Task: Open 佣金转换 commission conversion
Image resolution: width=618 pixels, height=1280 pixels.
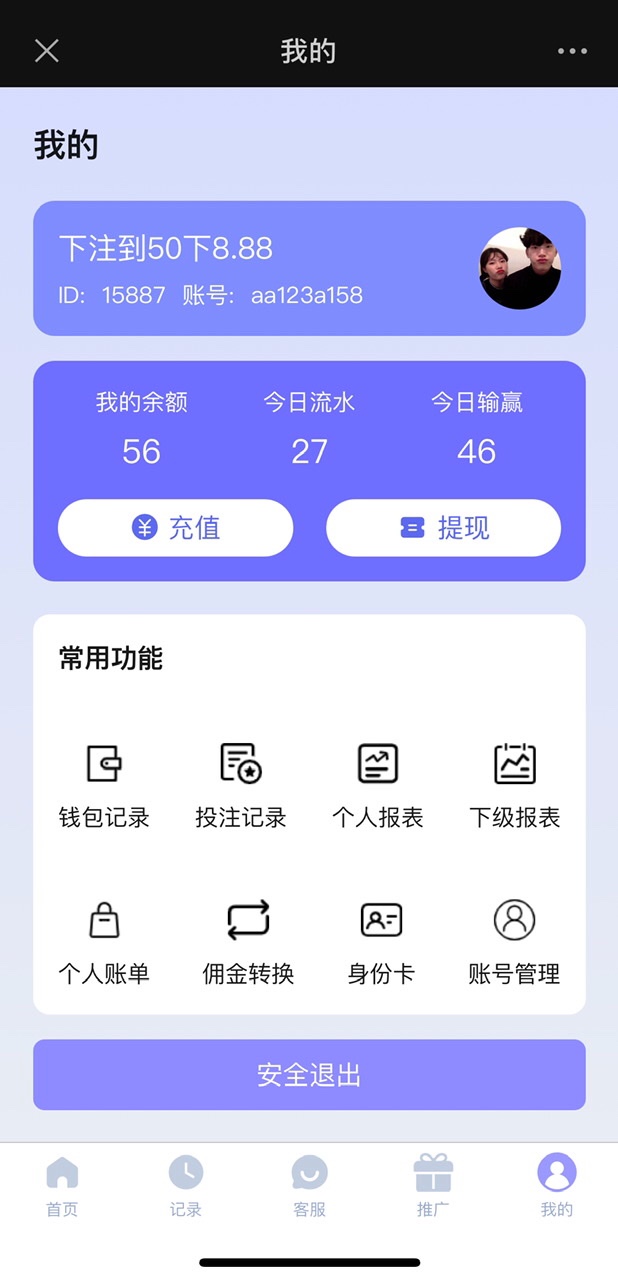Action: [x=248, y=940]
